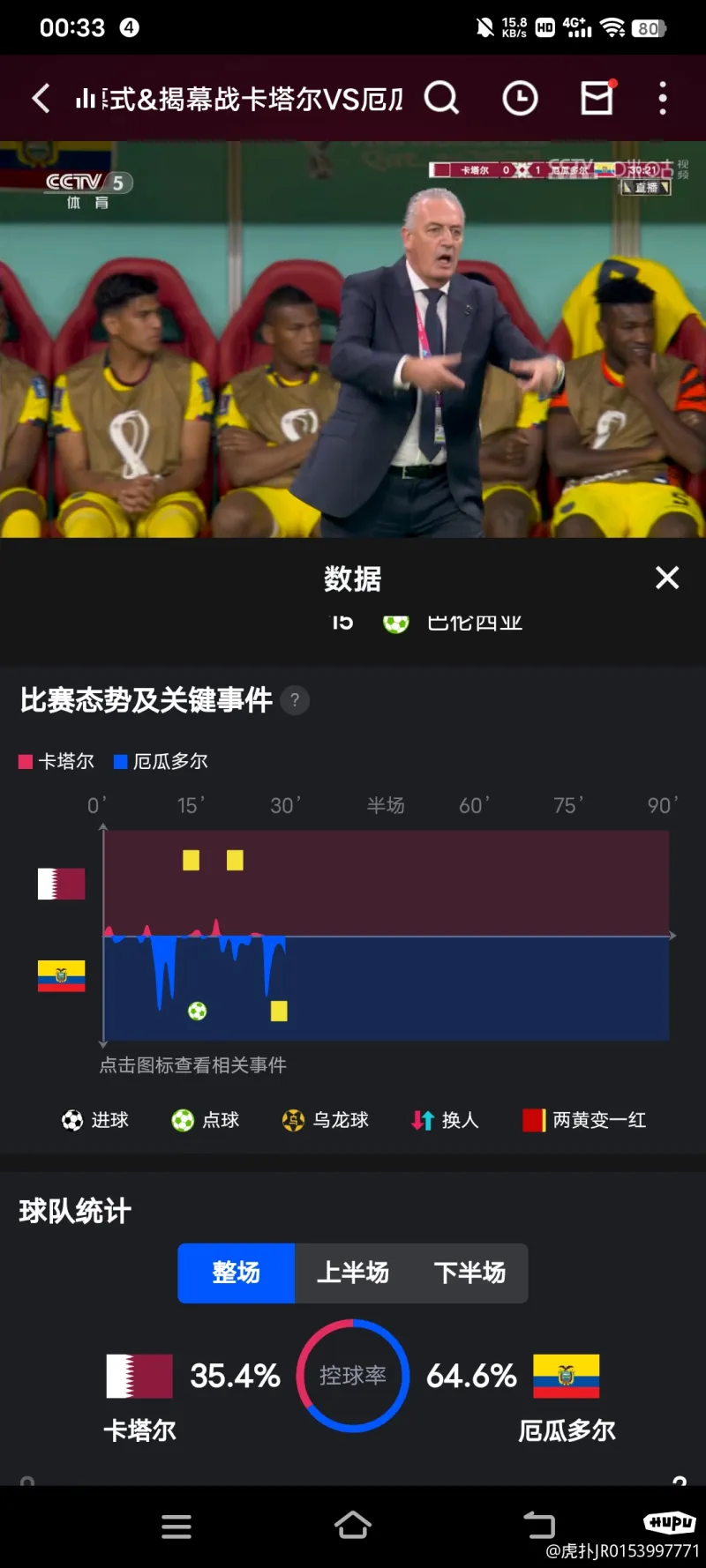Open the mail icon with red dot
Viewport: 706px width, 1568px height.
click(597, 98)
